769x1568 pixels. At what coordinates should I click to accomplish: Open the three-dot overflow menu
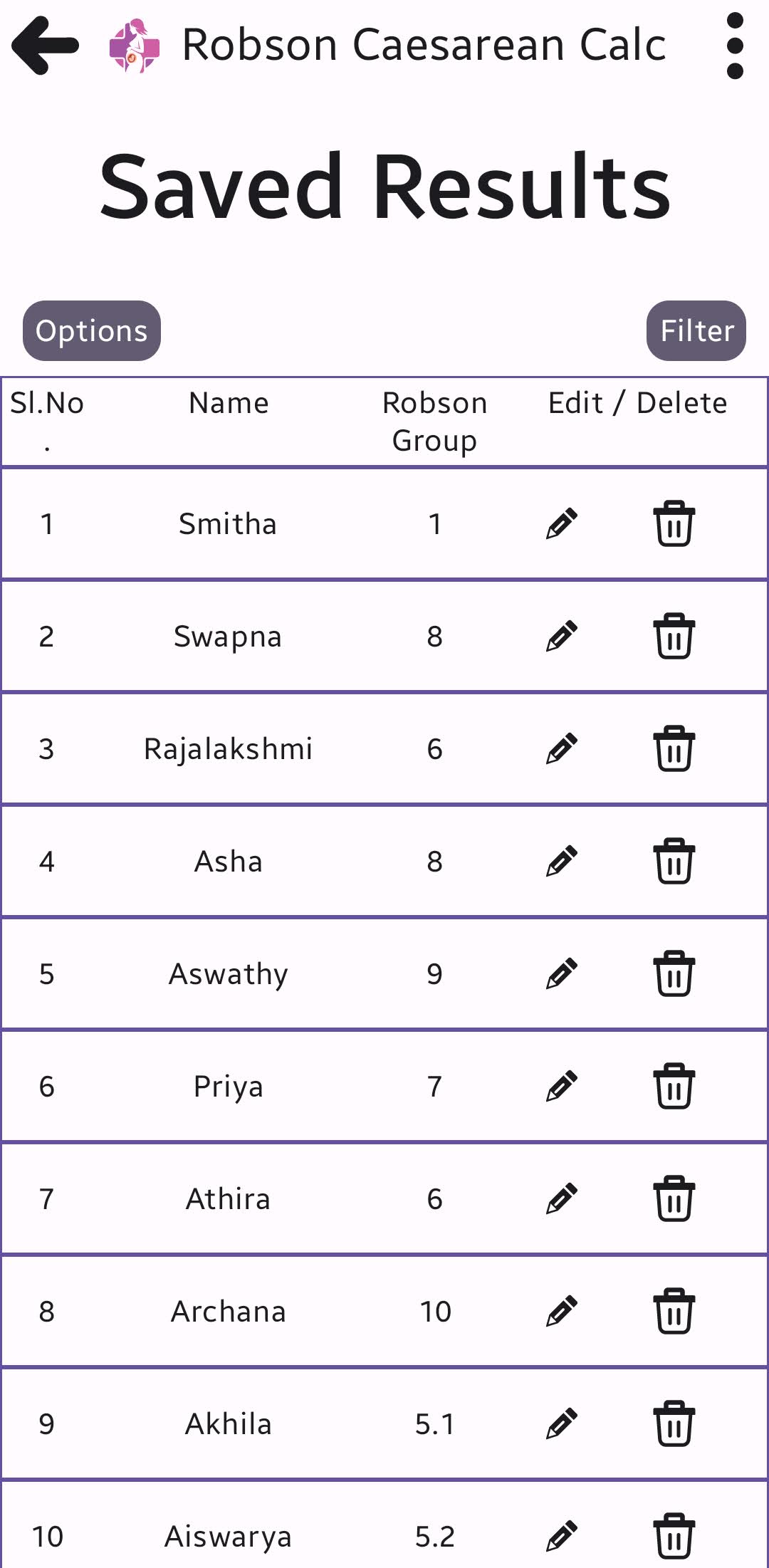[x=735, y=46]
